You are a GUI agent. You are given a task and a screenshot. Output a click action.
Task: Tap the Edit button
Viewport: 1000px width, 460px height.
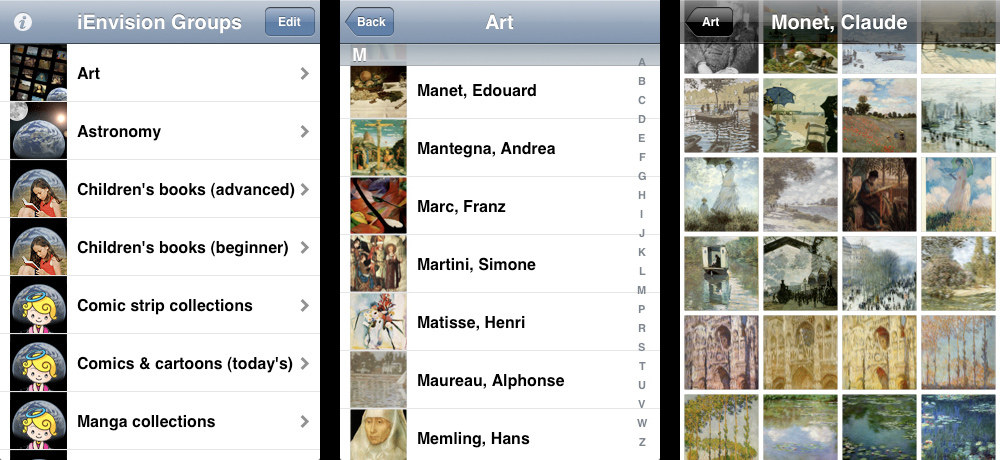pos(289,22)
